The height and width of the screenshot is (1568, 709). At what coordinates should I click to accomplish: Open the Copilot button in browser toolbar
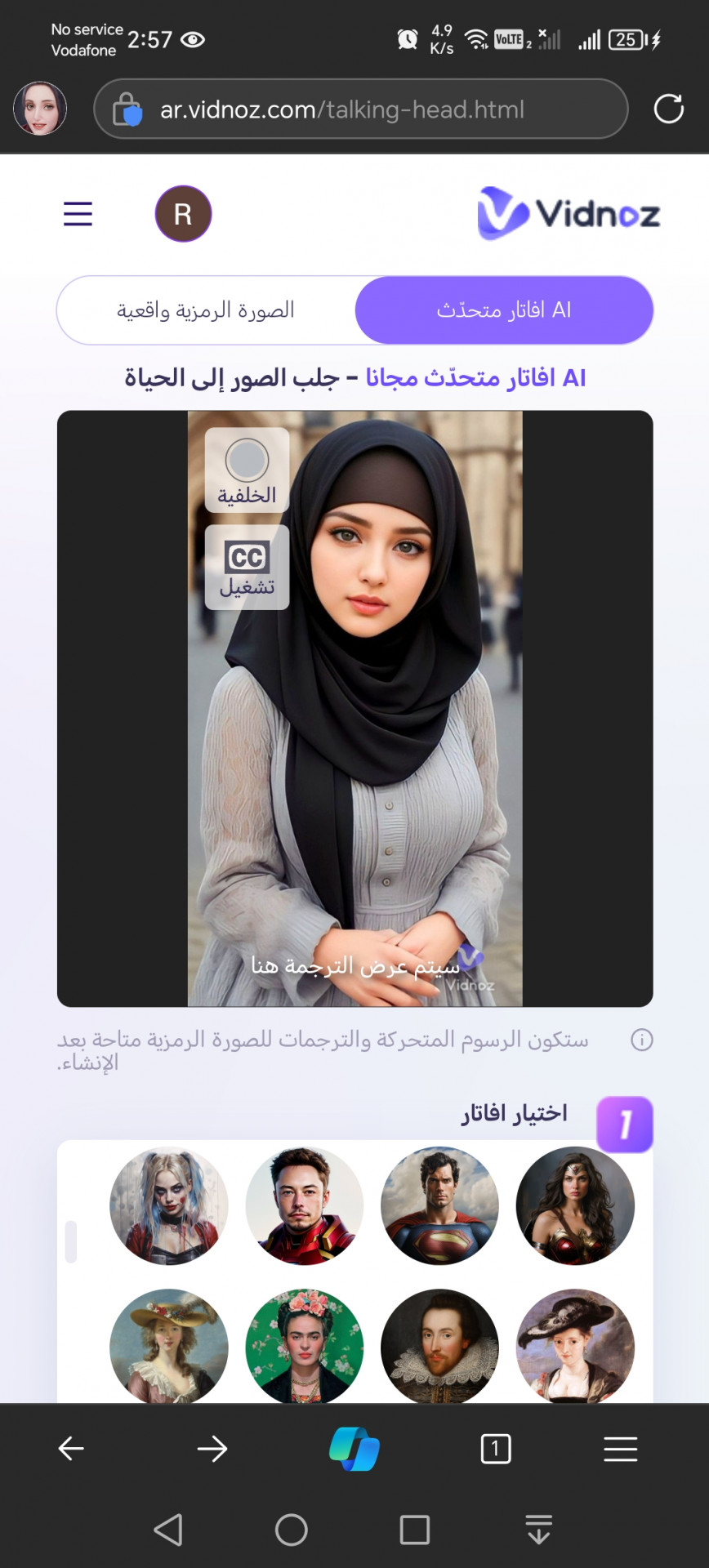(354, 1449)
